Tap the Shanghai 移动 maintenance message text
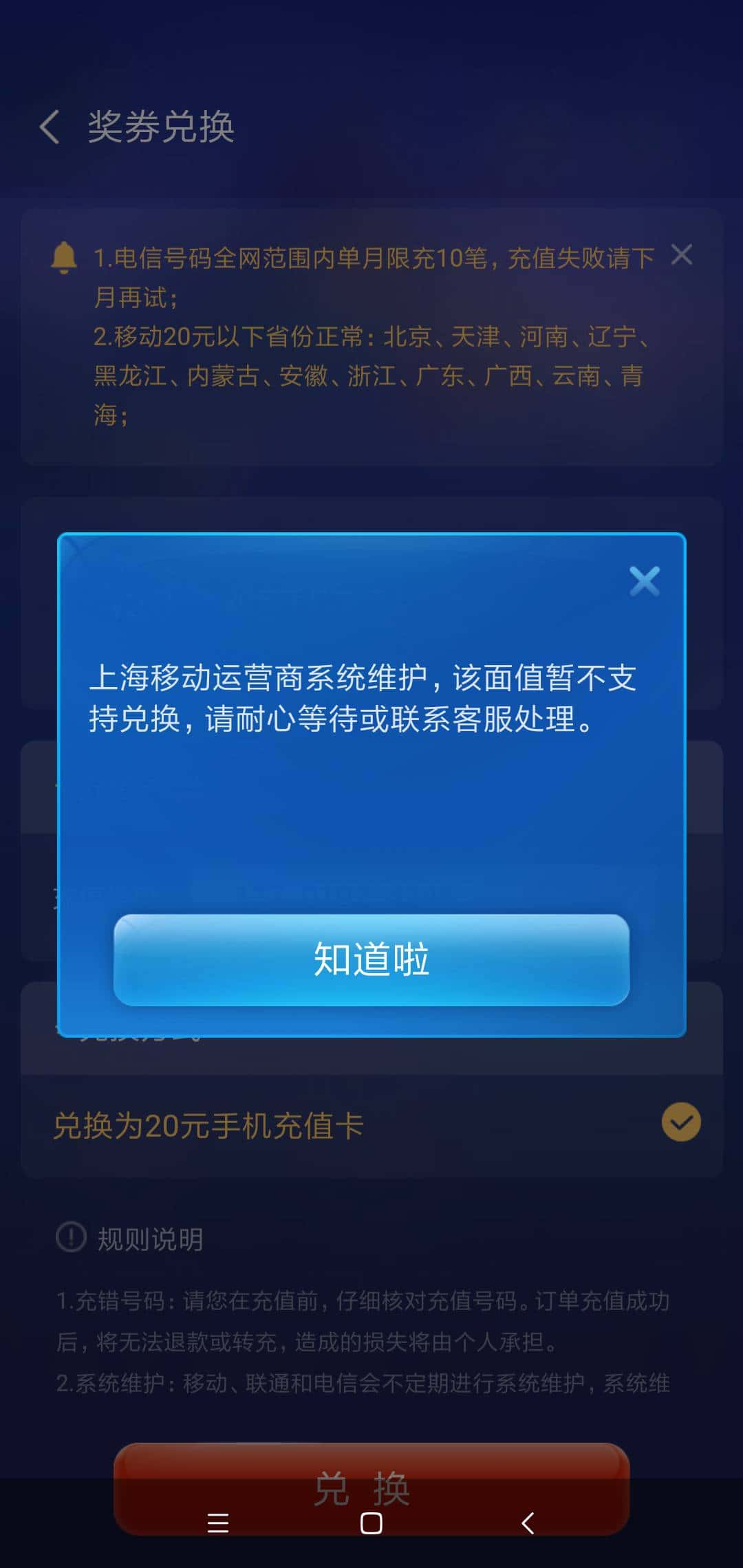Image resolution: width=743 pixels, height=1568 pixels. (x=371, y=698)
